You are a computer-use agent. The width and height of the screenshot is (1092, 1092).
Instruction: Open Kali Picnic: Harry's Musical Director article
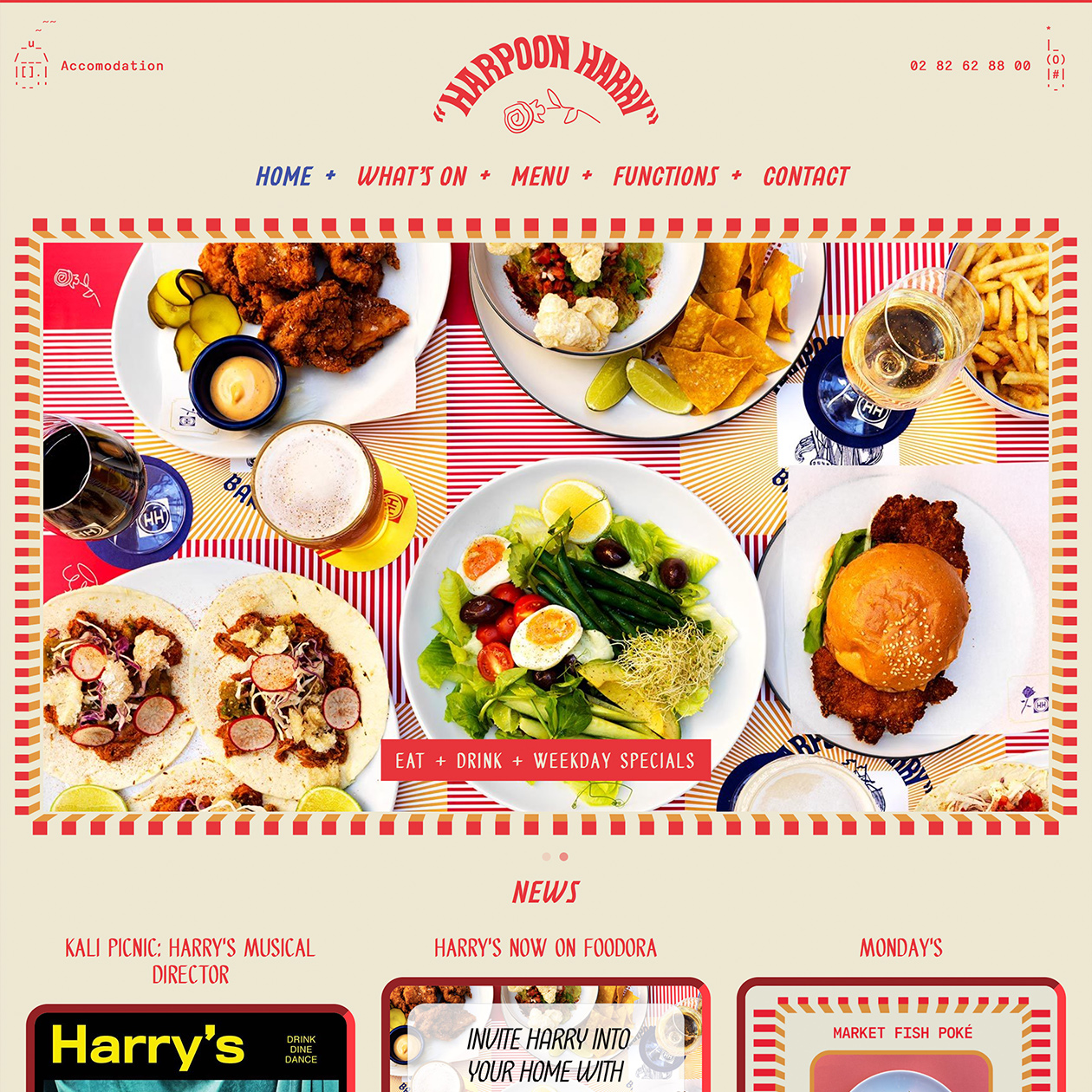click(x=191, y=960)
